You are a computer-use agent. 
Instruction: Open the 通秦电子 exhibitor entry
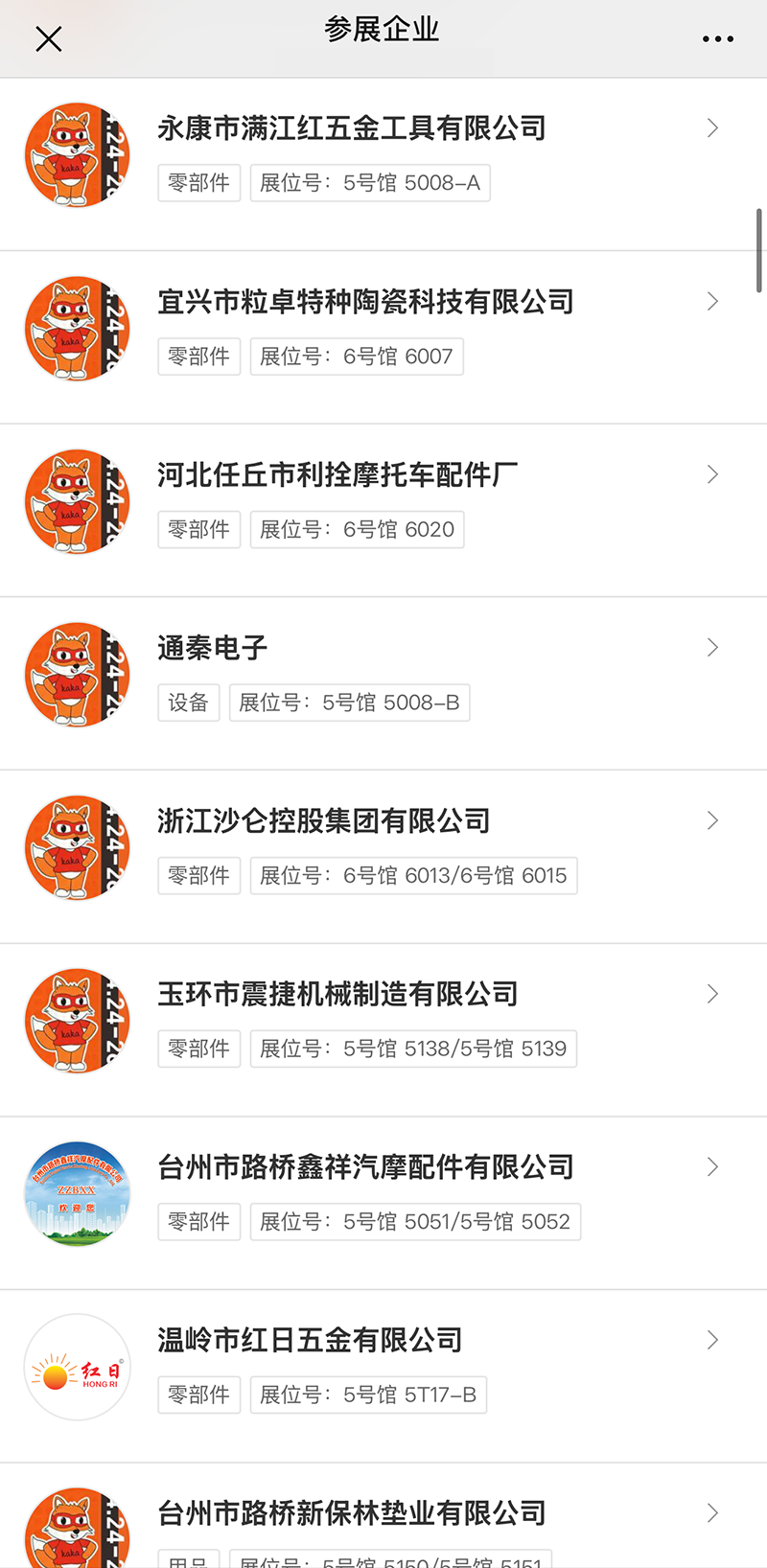tap(213, 649)
